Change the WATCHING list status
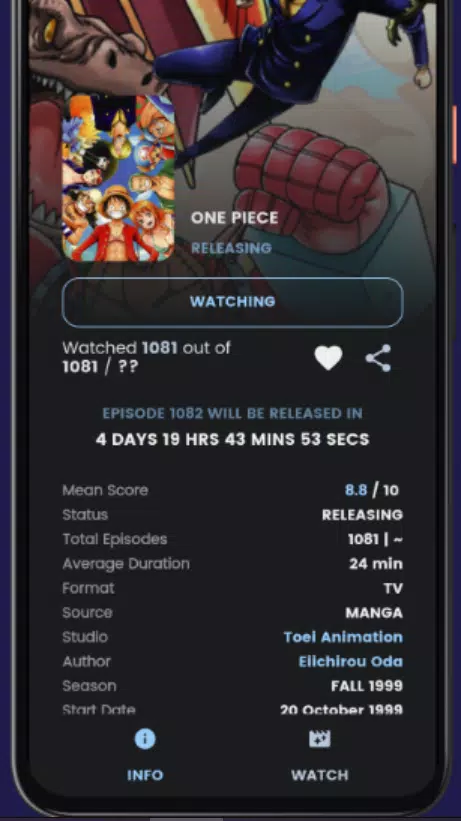Viewport: 461px width, 821px height. pos(233,302)
